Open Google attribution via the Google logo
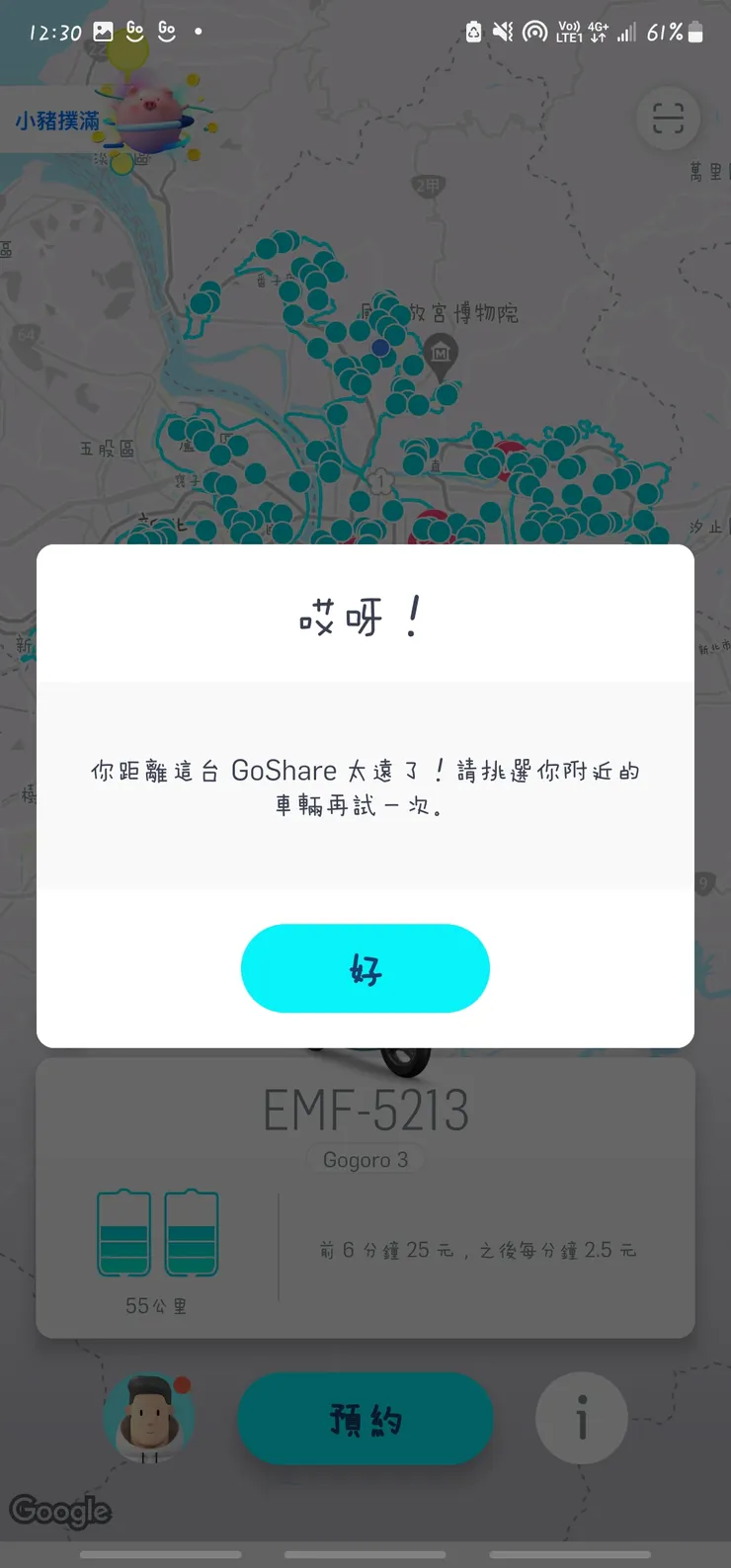Screen dimensions: 731x1568 pyautogui.click(x=59, y=1511)
